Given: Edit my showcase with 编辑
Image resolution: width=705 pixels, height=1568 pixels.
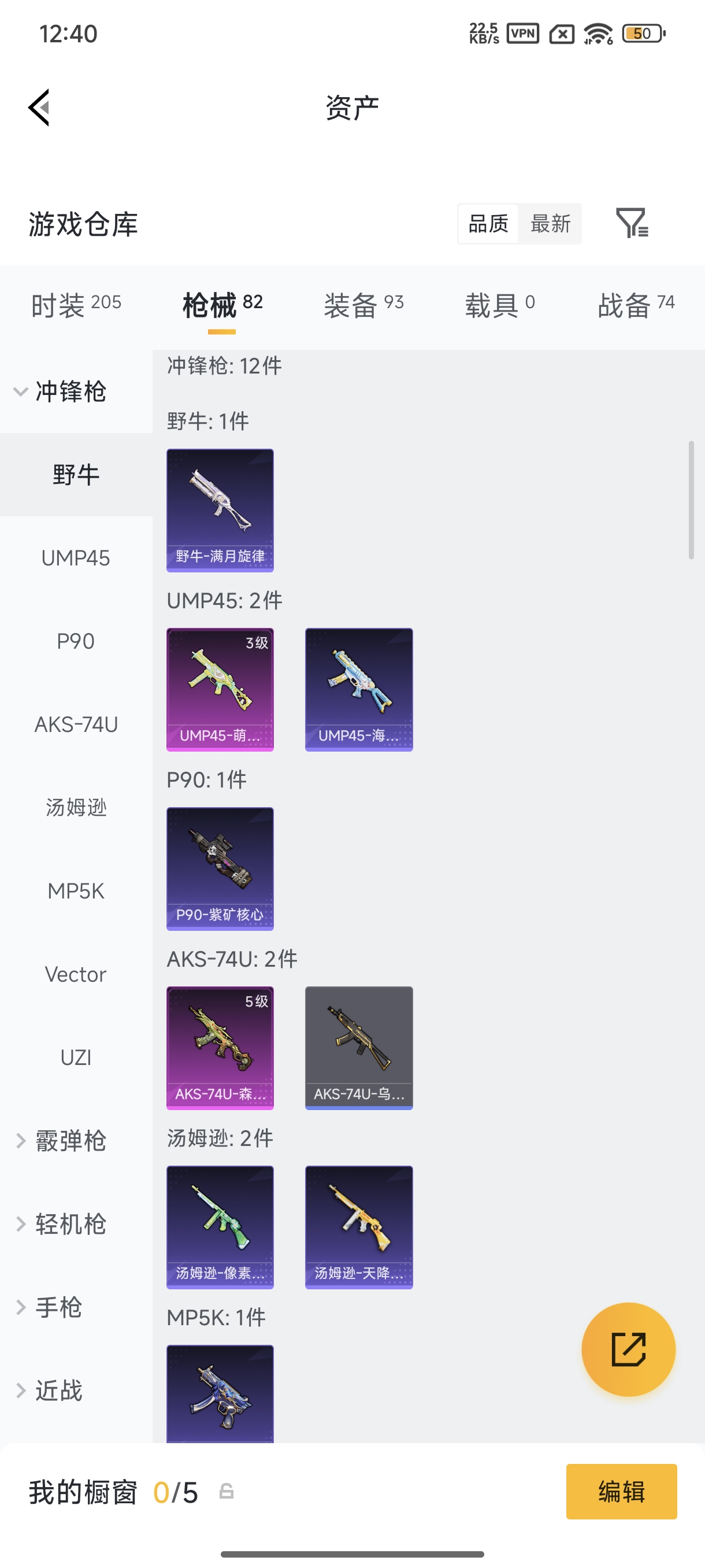Looking at the screenshot, I should (621, 1491).
